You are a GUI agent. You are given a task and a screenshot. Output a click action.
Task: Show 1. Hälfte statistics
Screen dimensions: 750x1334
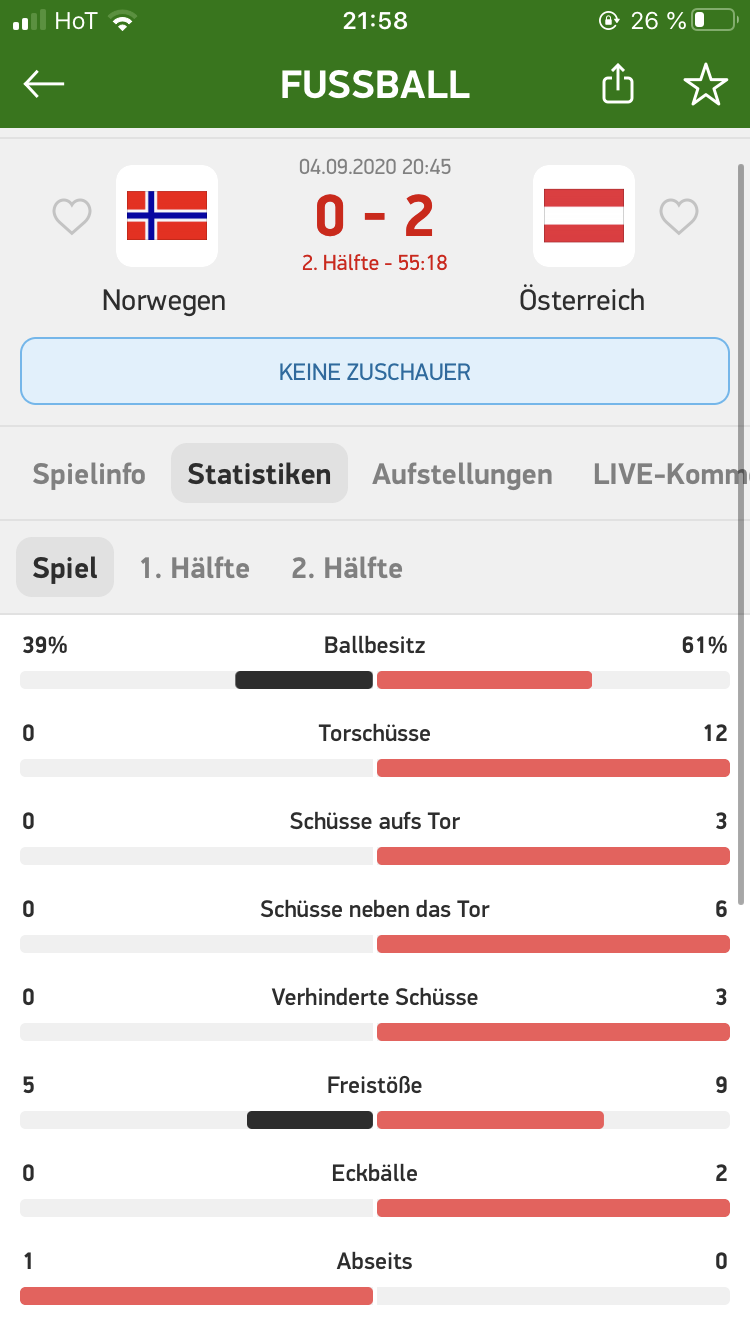195,568
